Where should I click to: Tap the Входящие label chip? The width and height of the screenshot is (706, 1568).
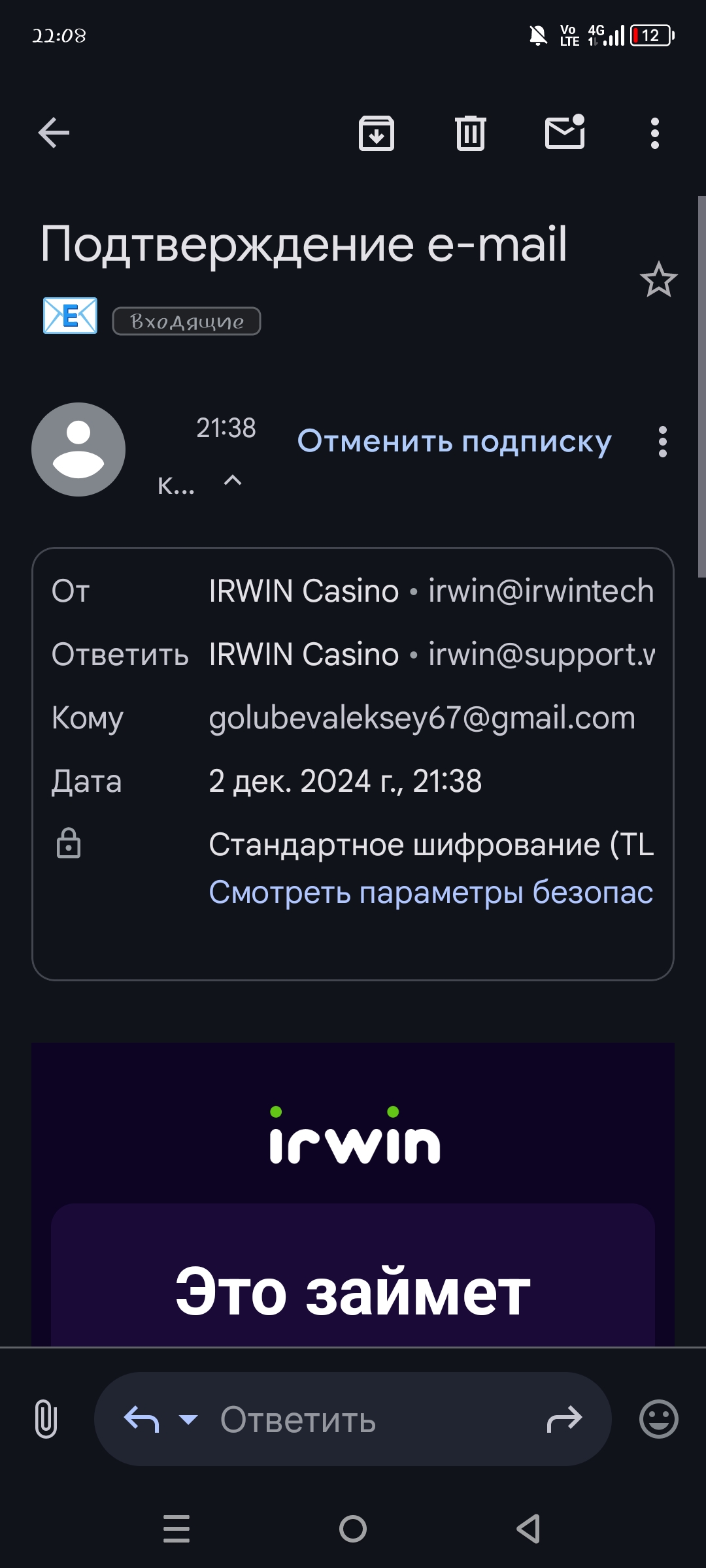tap(187, 321)
